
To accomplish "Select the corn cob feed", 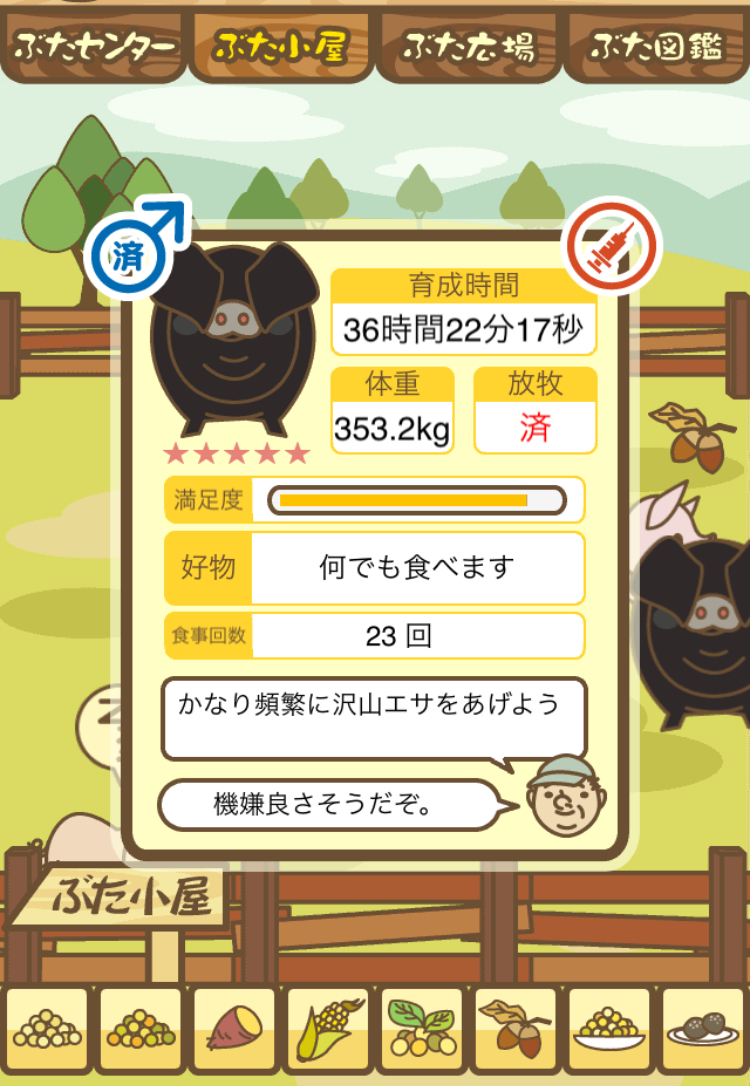I will [x=328, y=1030].
